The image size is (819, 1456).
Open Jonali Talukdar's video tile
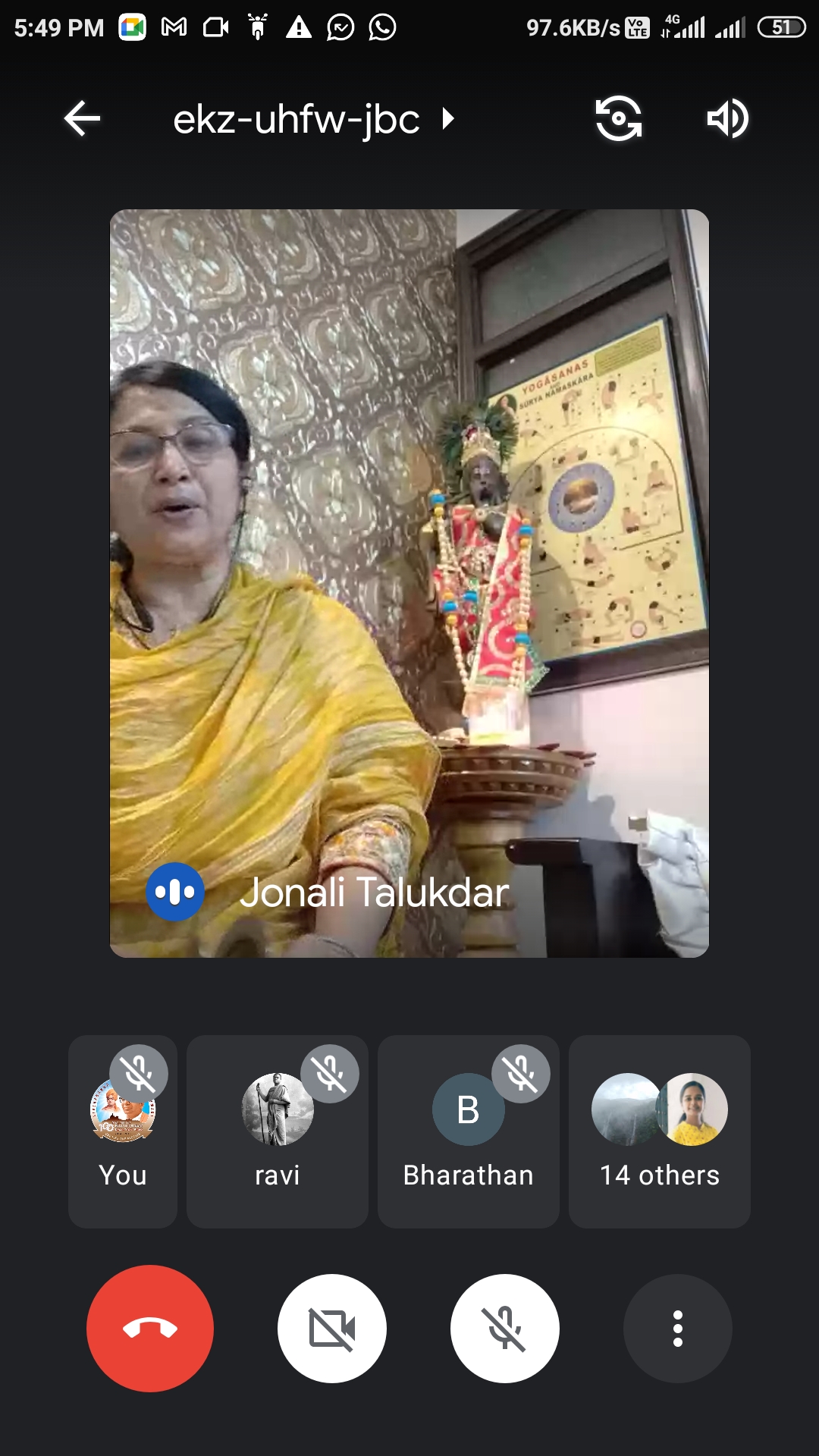409,583
